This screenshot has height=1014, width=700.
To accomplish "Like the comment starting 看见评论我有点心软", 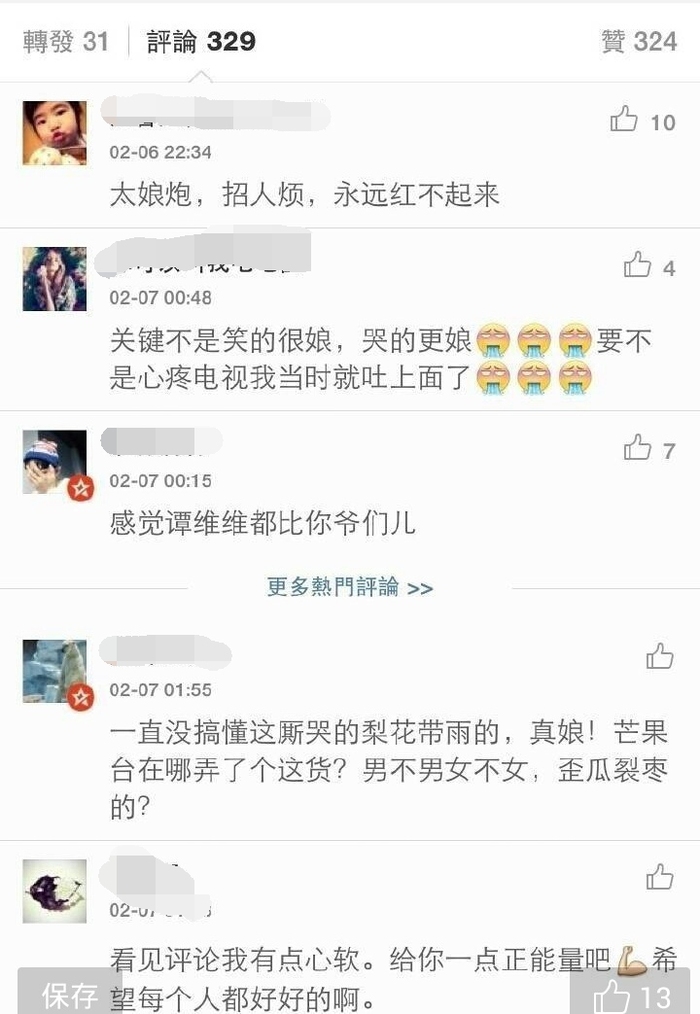I will [x=659, y=878].
